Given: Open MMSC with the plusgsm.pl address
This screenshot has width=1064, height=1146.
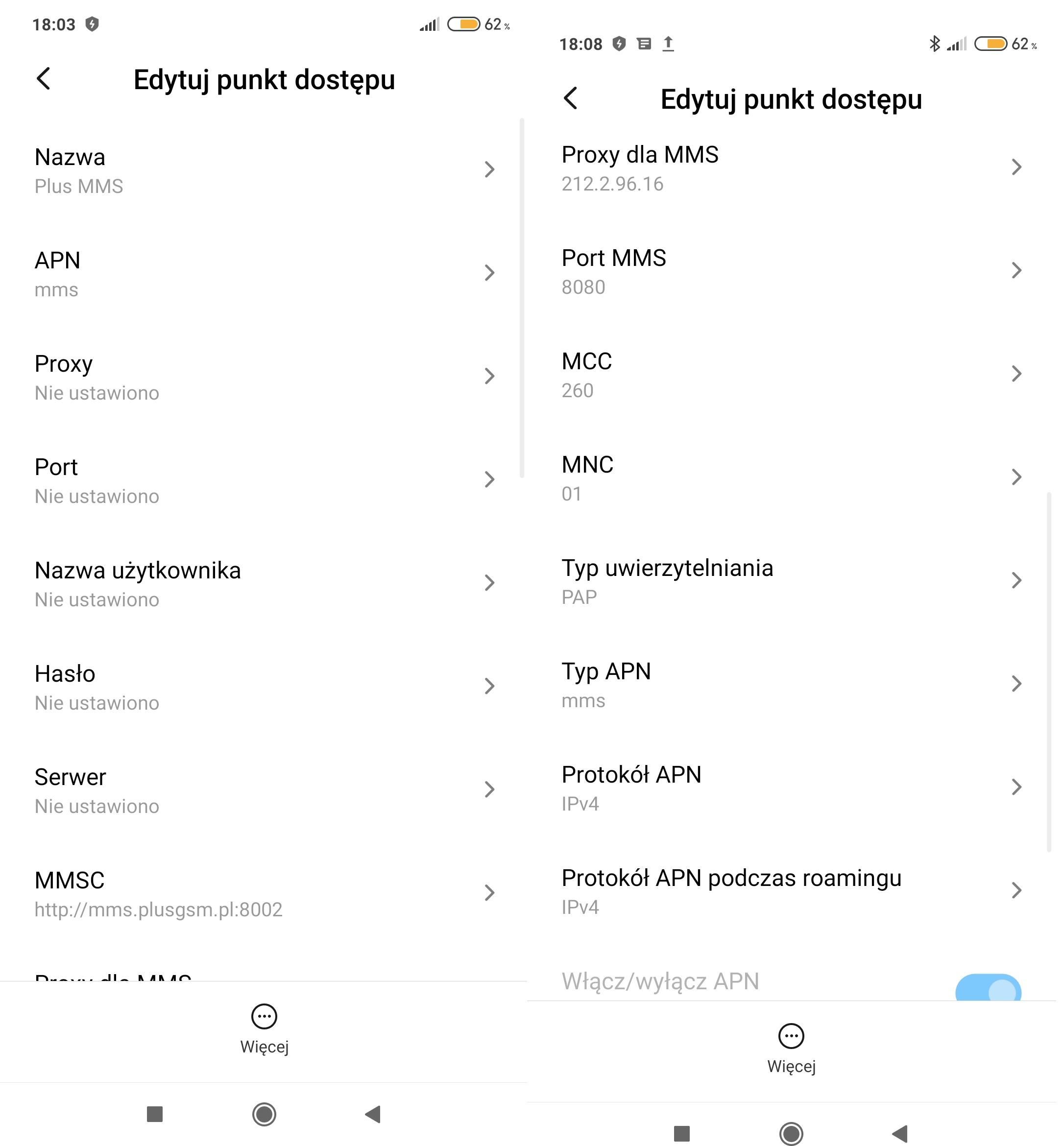Looking at the screenshot, I should point(263,894).
